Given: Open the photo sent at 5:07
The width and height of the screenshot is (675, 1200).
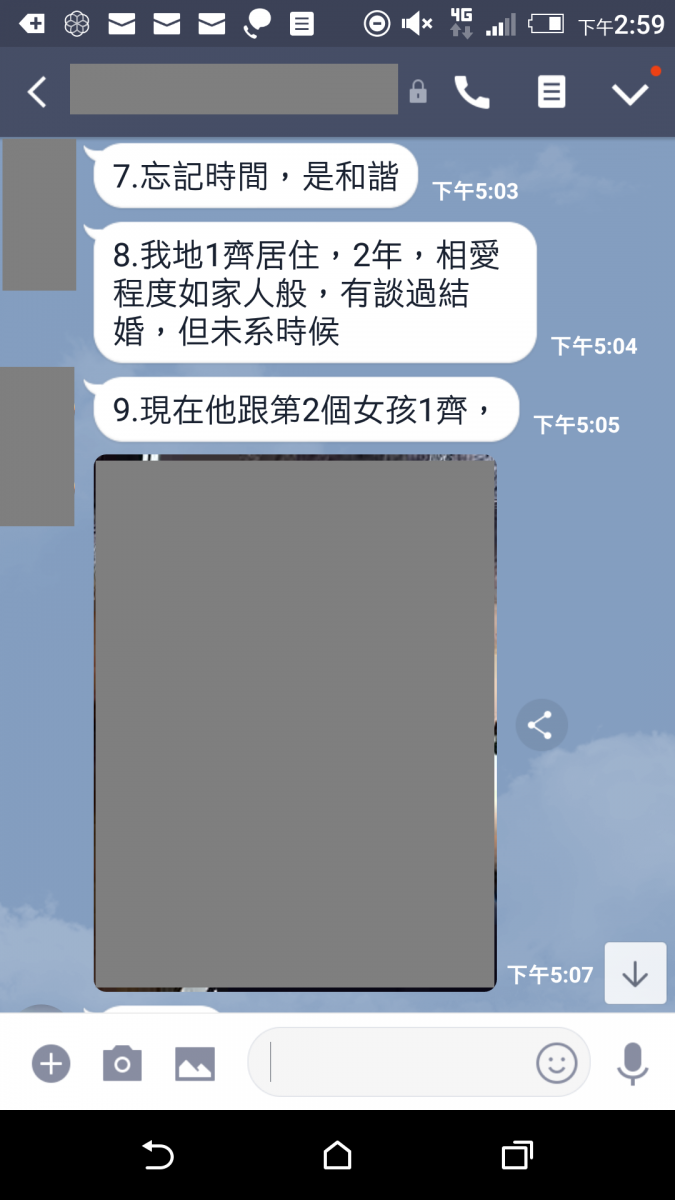Looking at the screenshot, I should coord(295,722).
